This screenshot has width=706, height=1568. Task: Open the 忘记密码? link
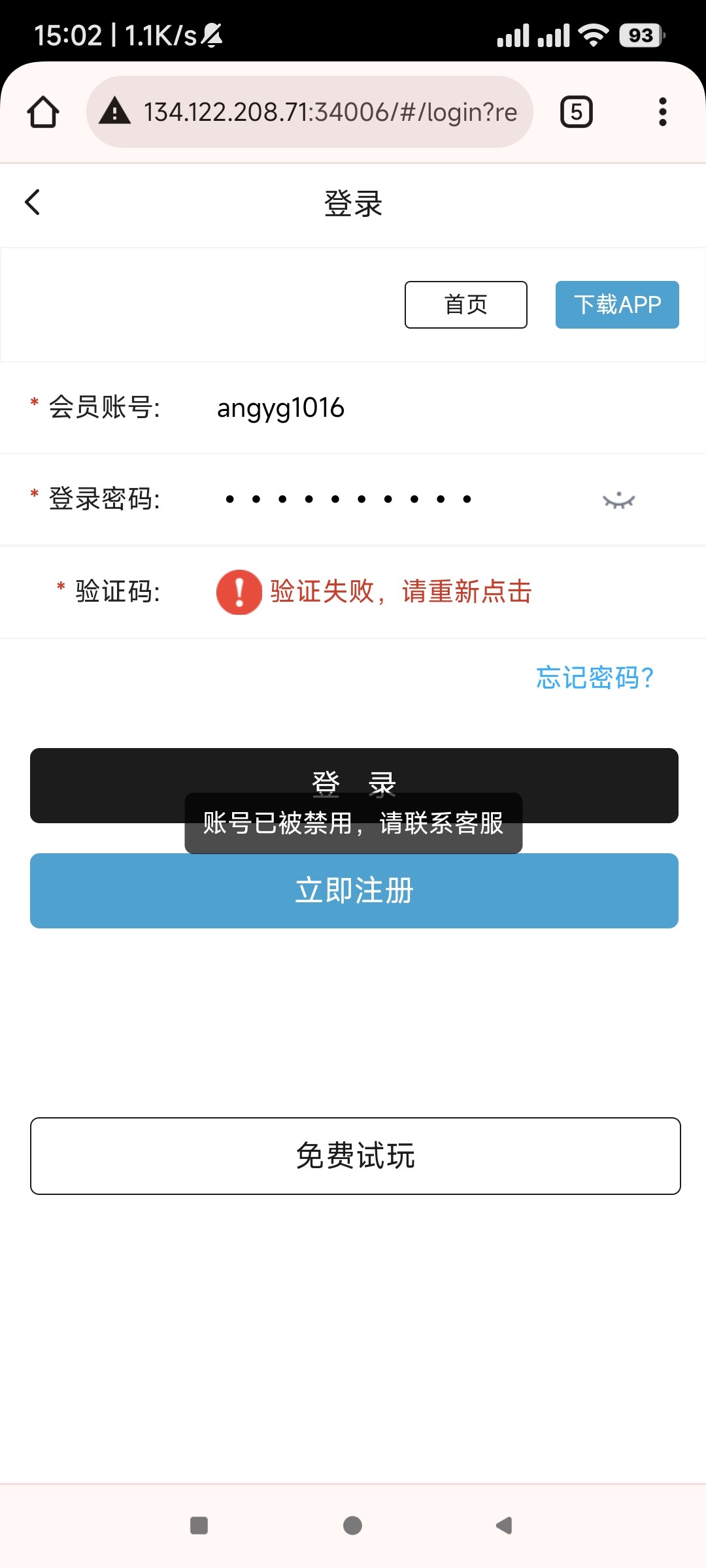click(x=594, y=678)
